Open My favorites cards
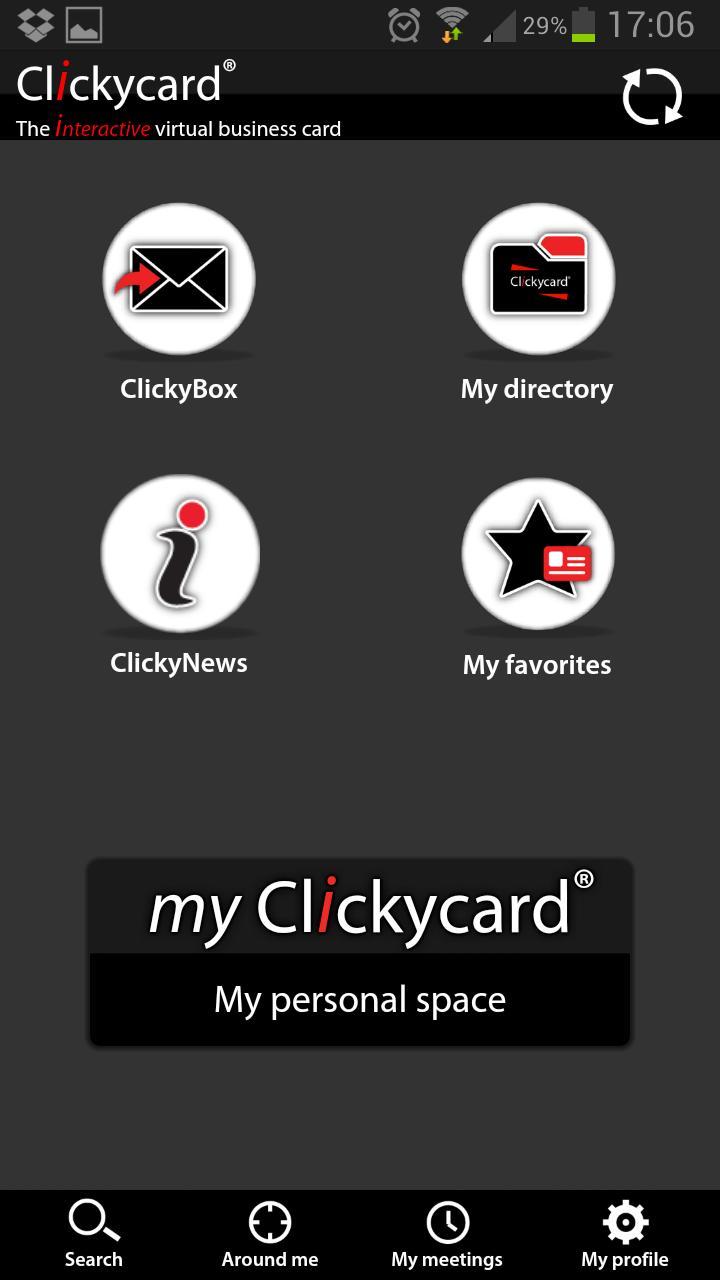The width and height of the screenshot is (720, 1280). (x=538, y=555)
